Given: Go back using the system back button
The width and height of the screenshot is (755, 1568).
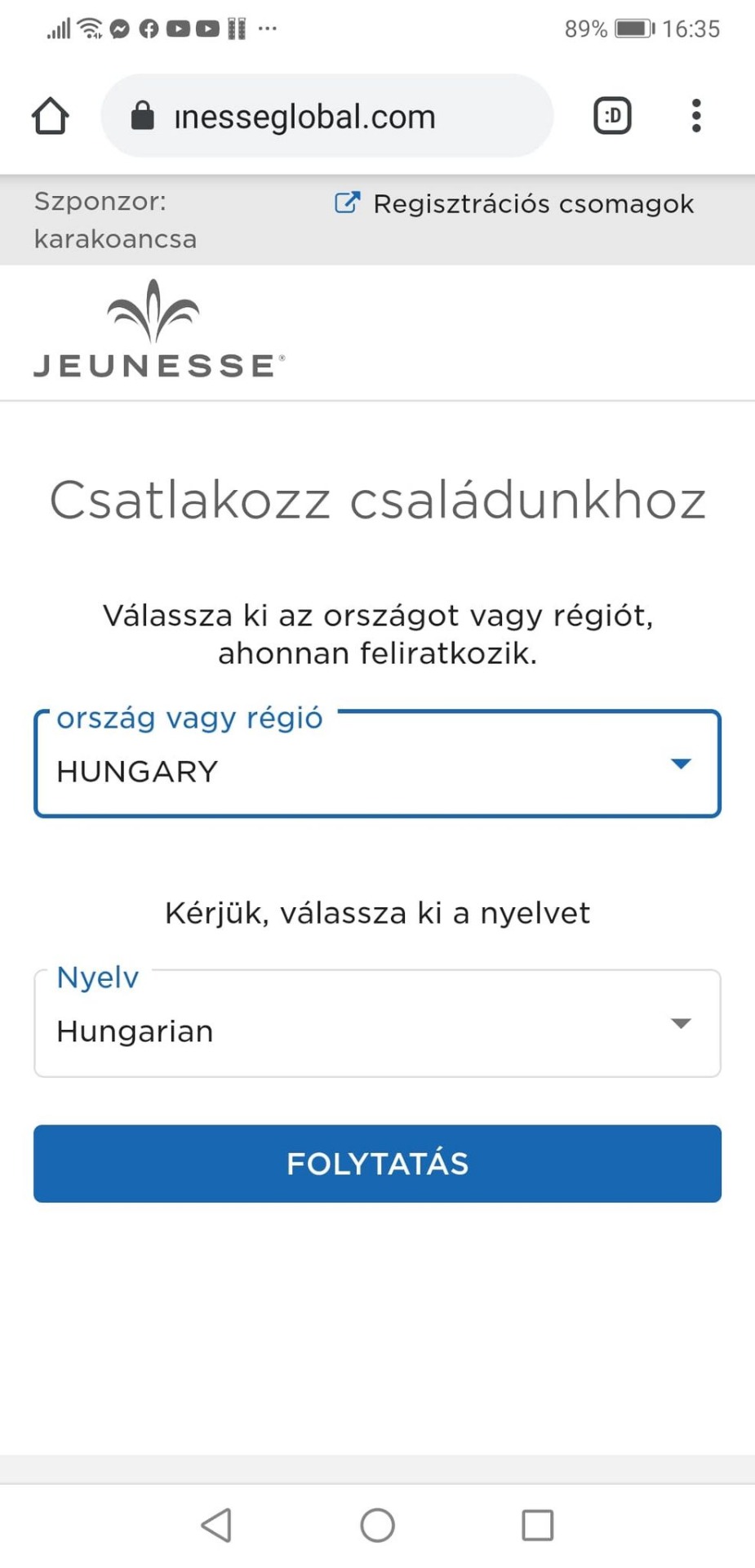Looking at the screenshot, I should tap(216, 1524).
